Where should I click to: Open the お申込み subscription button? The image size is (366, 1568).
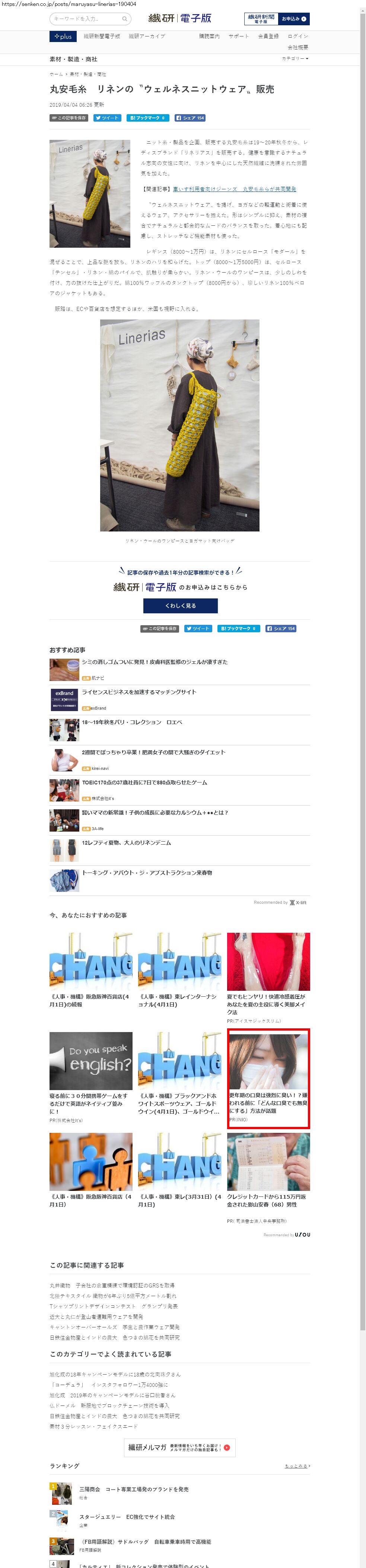[294, 19]
